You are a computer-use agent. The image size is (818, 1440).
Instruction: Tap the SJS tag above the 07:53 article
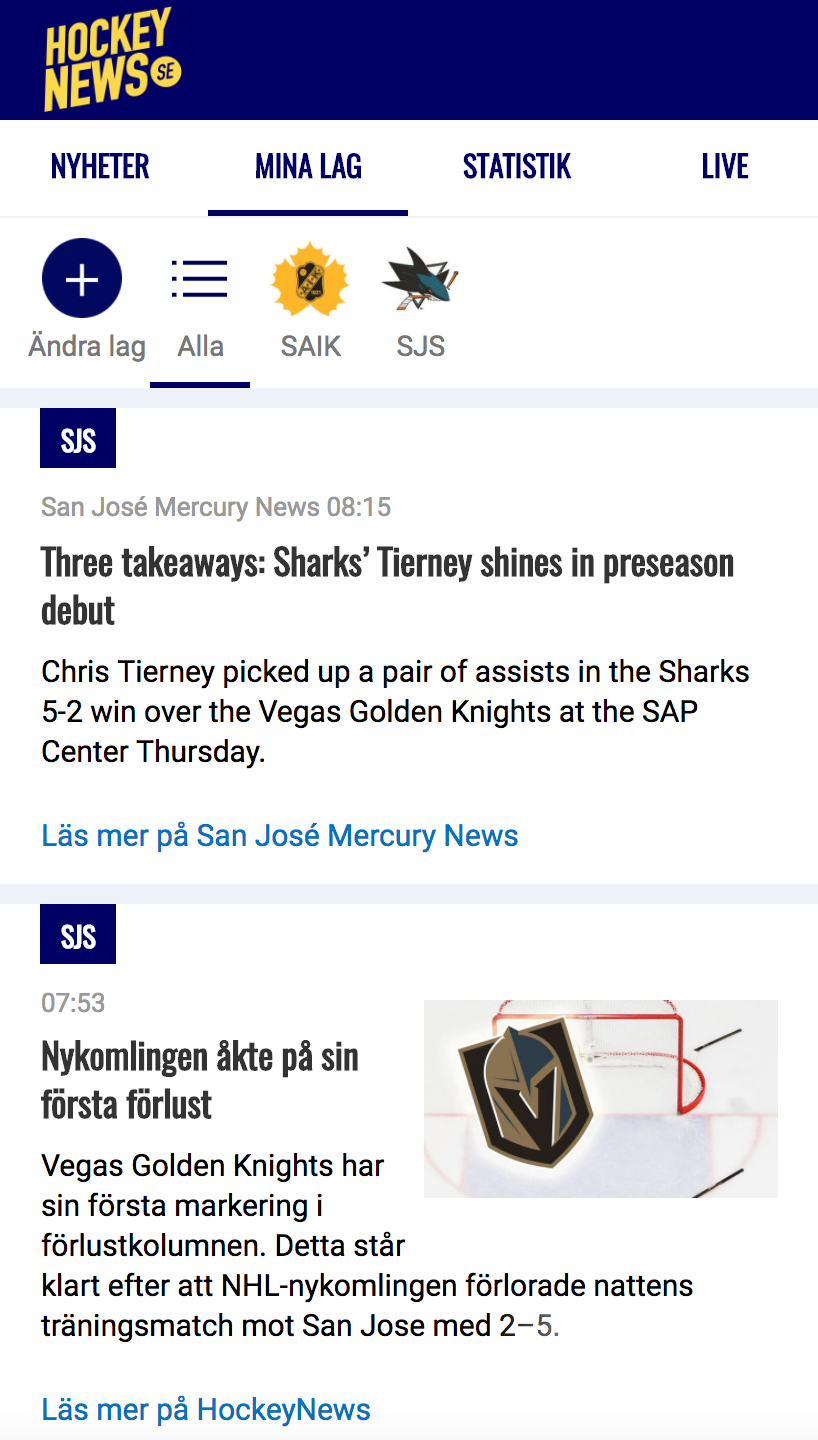point(78,934)
